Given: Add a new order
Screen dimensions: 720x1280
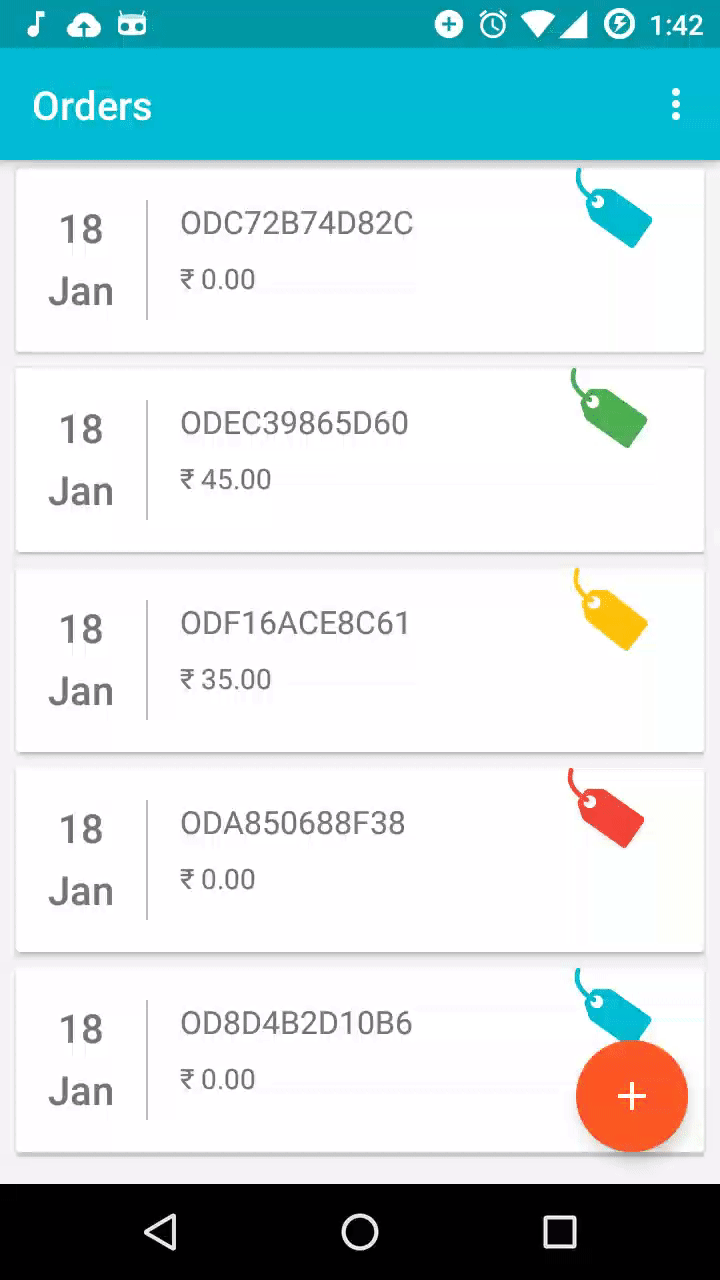Looking at the screenshot, I should click(631, 1096).
